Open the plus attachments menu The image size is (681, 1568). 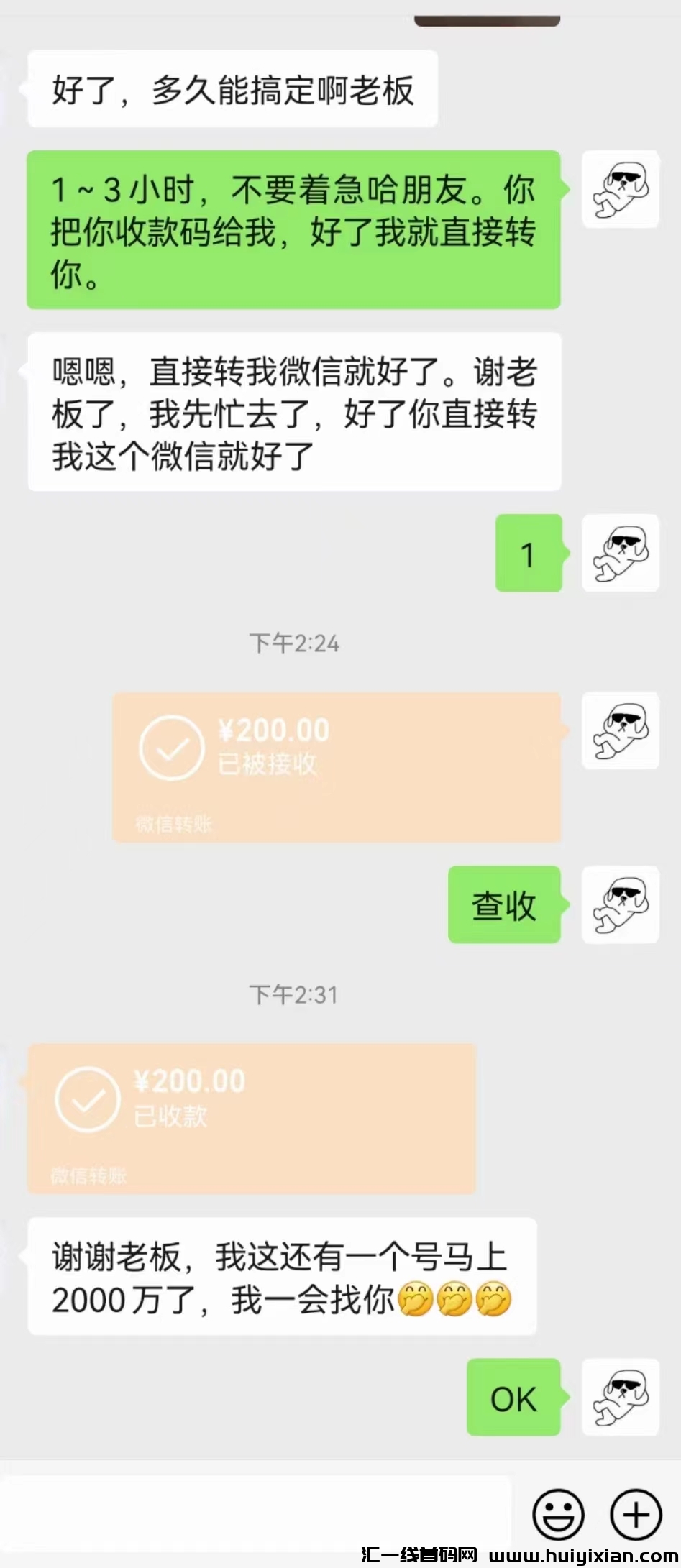pyautogui.click(x=636, y=1514)
